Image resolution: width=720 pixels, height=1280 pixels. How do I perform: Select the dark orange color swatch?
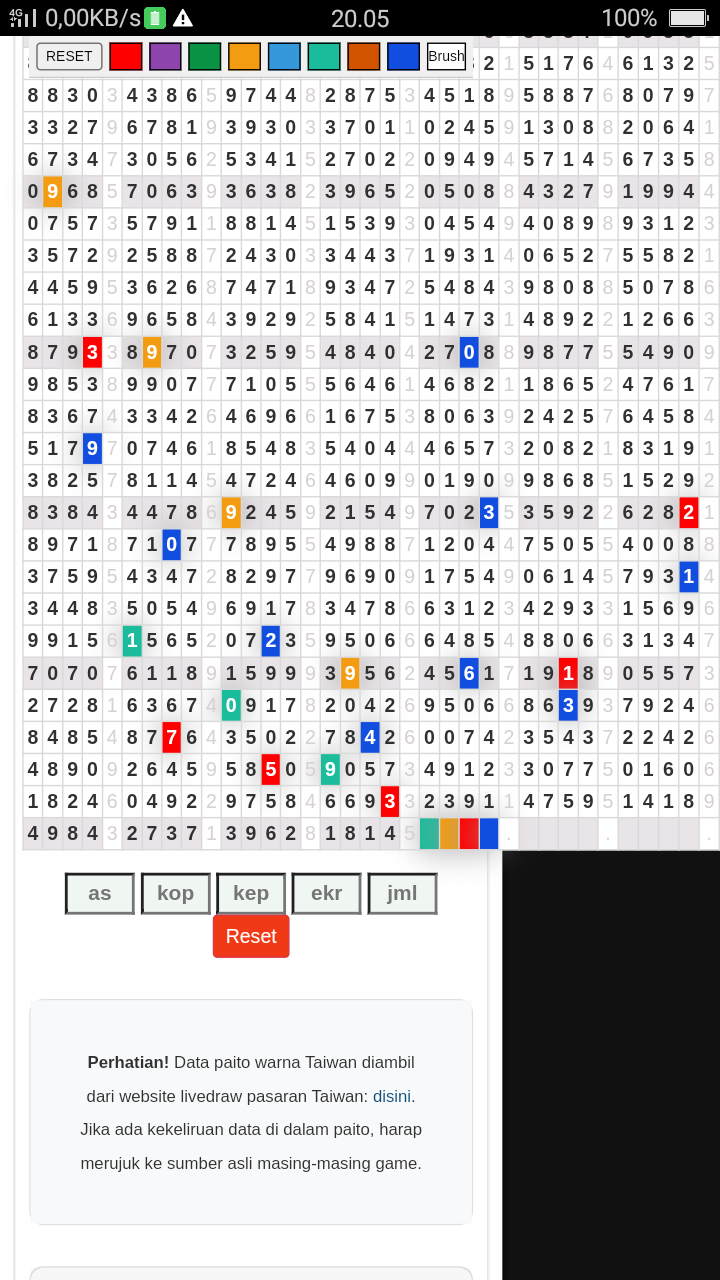363,56
